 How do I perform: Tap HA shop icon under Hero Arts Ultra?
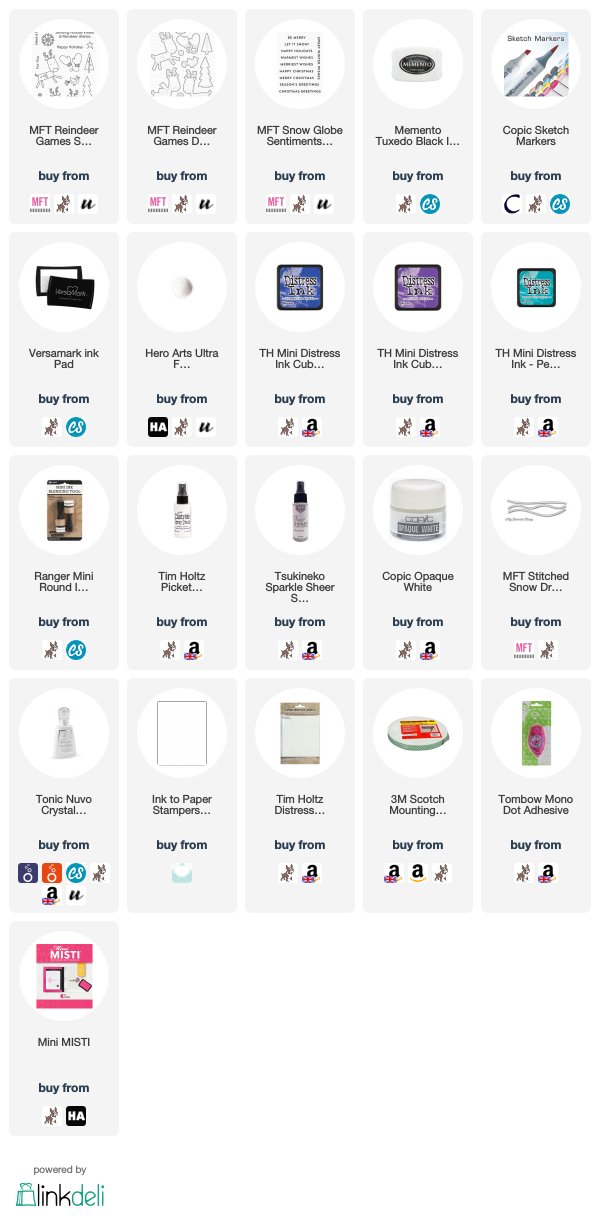click(145, 427)
